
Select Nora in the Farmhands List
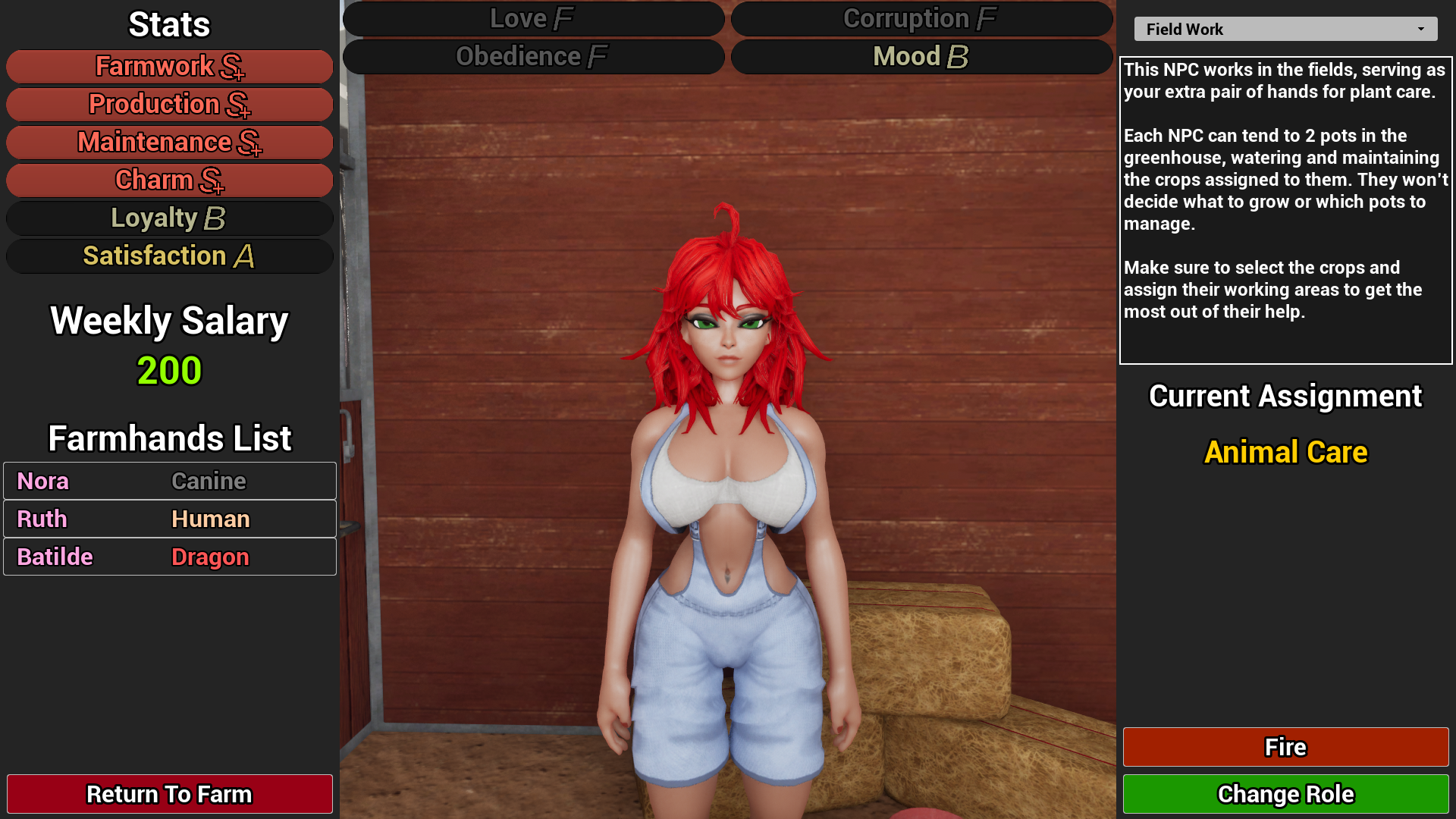coord(169,481)
